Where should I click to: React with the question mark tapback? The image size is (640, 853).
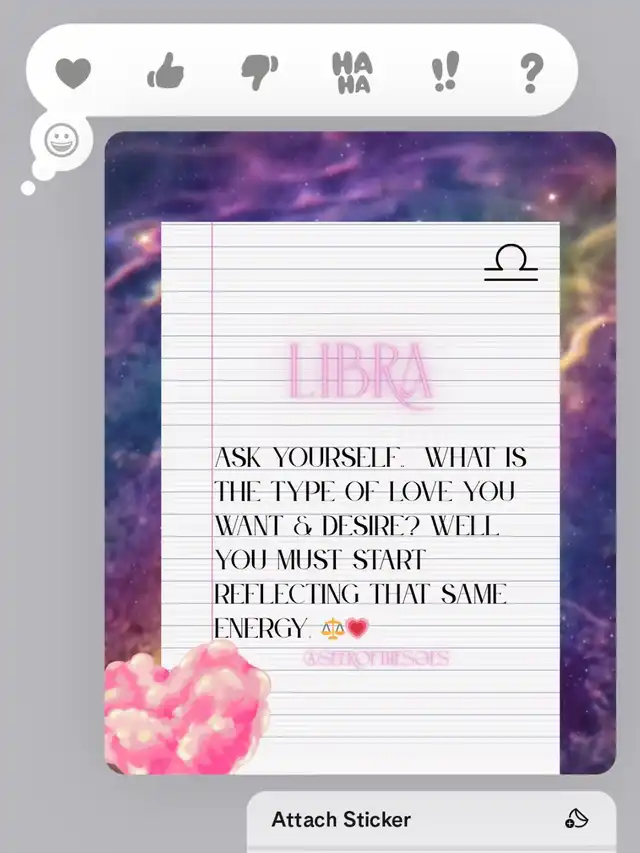pyautogui.click(x=532, y=73)
